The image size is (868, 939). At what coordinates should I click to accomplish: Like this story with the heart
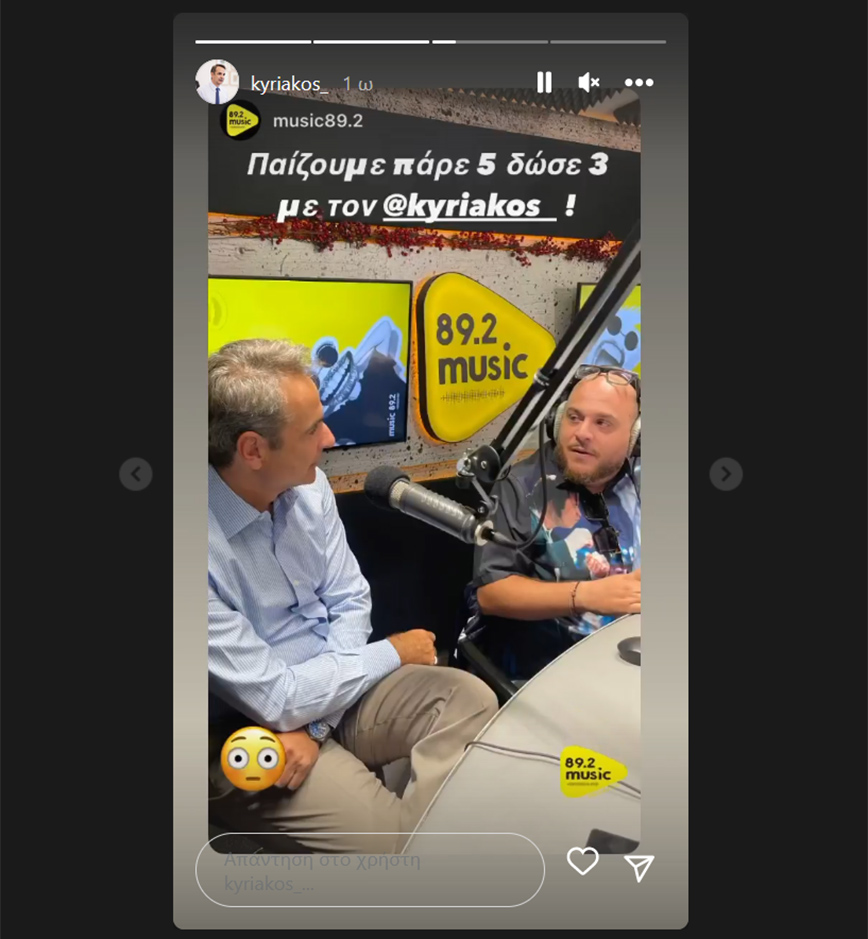tap(583, 862)
